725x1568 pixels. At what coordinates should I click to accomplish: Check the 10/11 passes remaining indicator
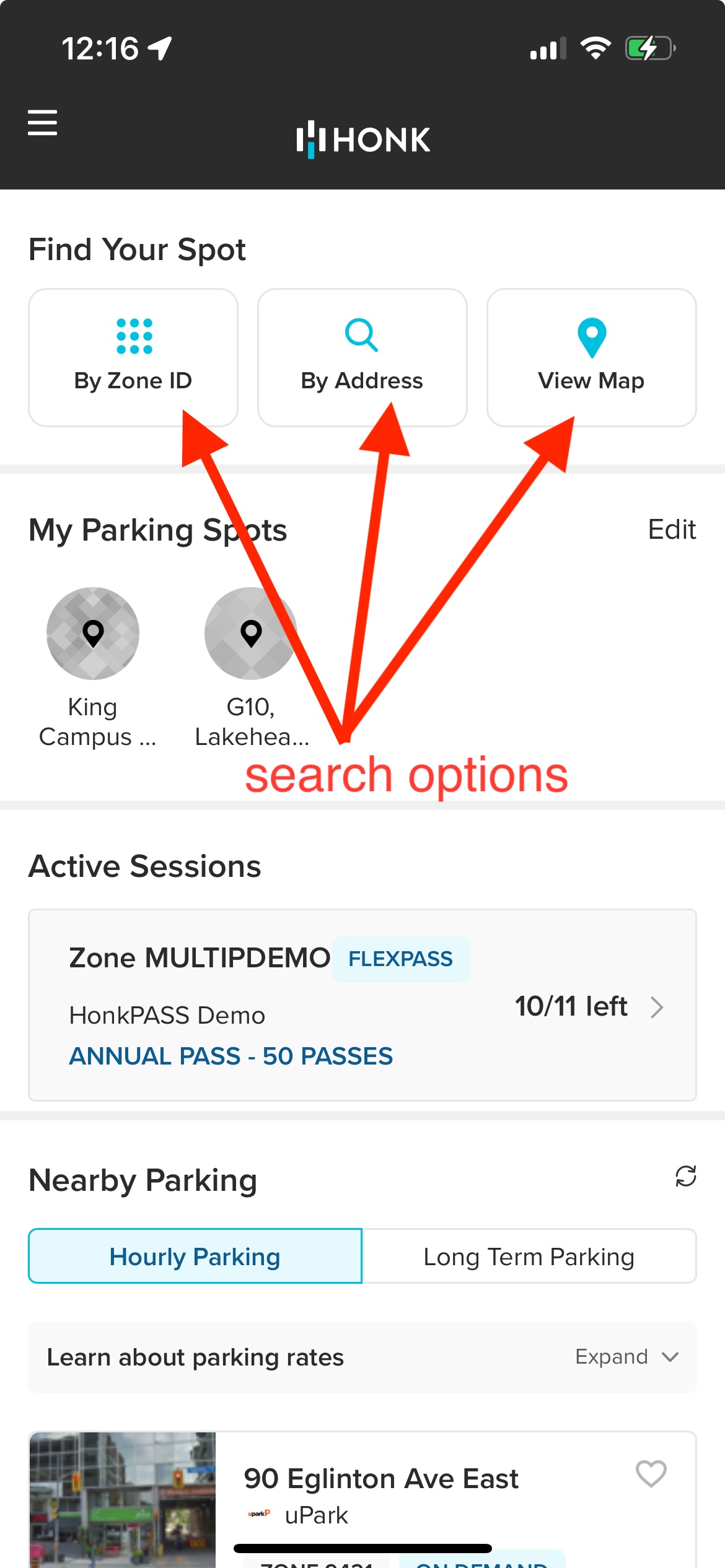(x=570, y=1006)
